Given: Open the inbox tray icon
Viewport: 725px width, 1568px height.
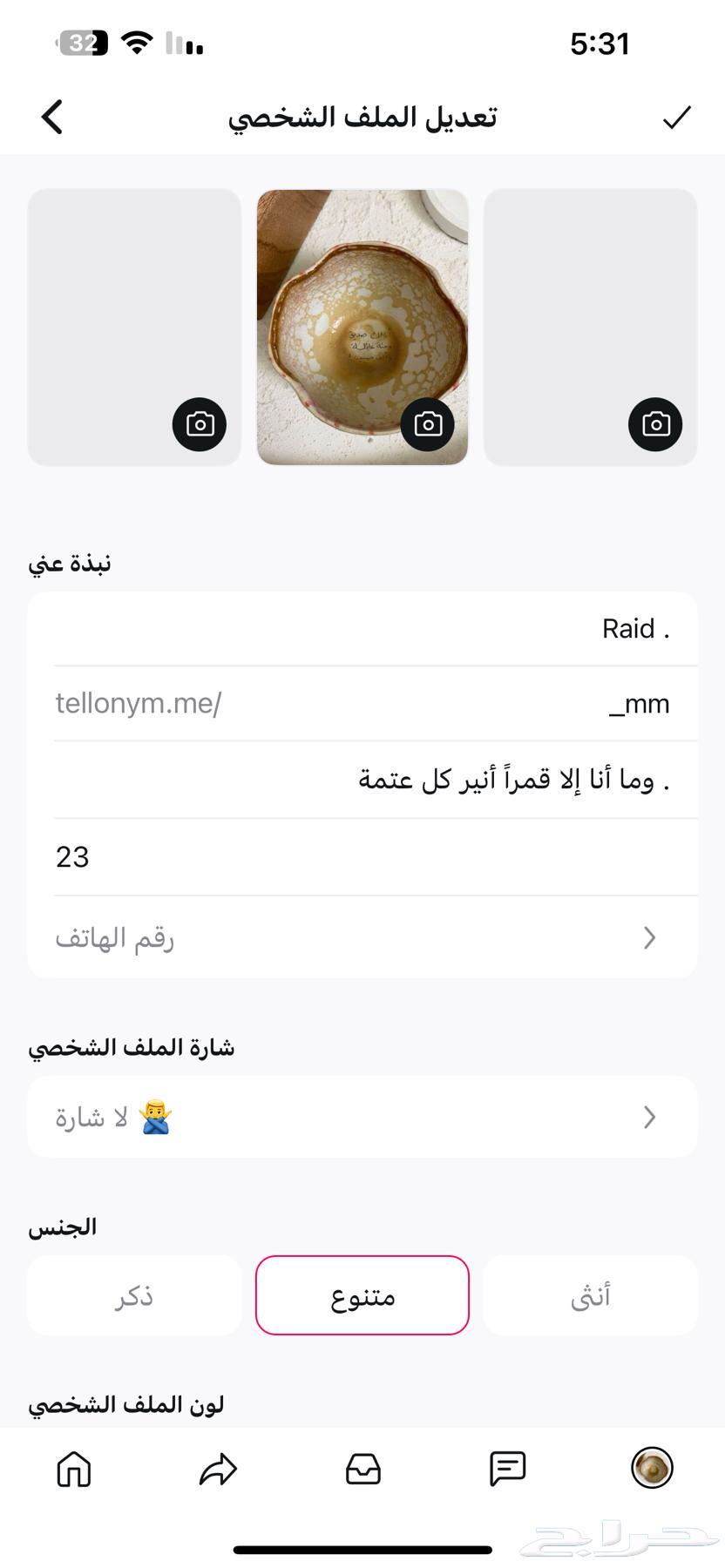Looking at the screenshot, I should tap(362, 1470).
